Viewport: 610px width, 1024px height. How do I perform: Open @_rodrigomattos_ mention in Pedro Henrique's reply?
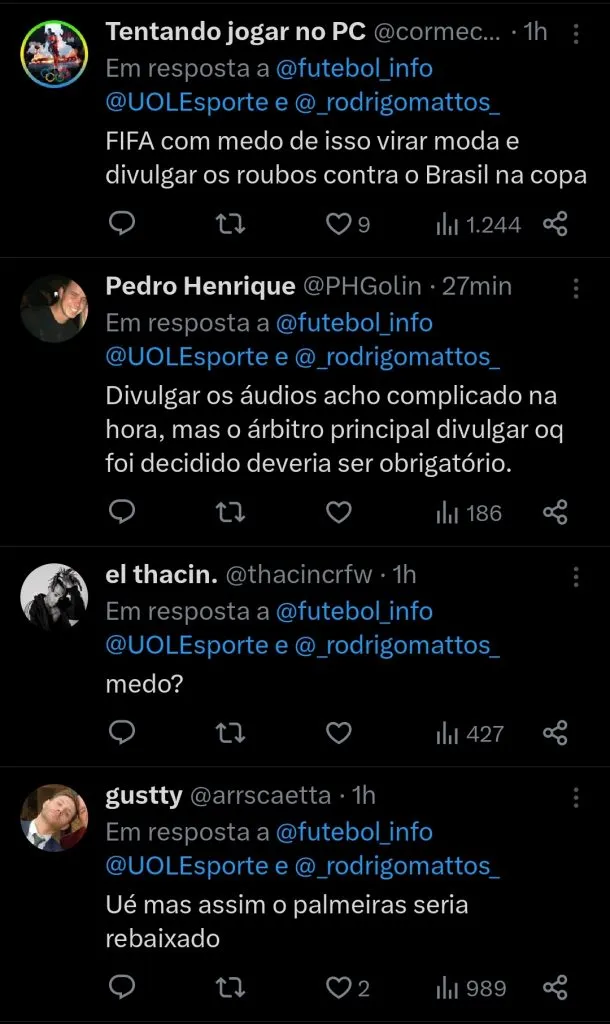pyautogui.click(x=398, y=357)
